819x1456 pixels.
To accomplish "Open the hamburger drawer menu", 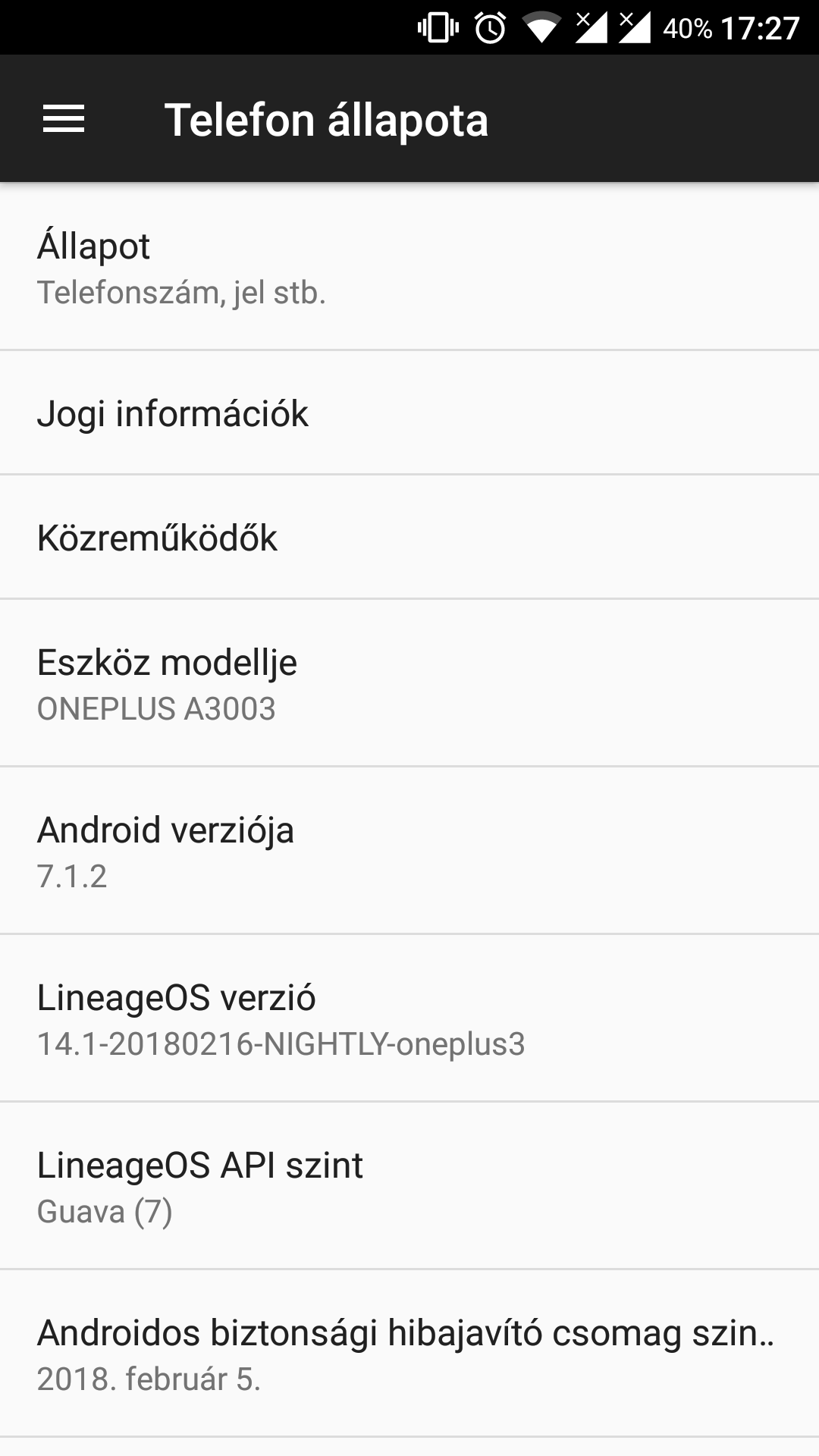I will pos(64,119).
